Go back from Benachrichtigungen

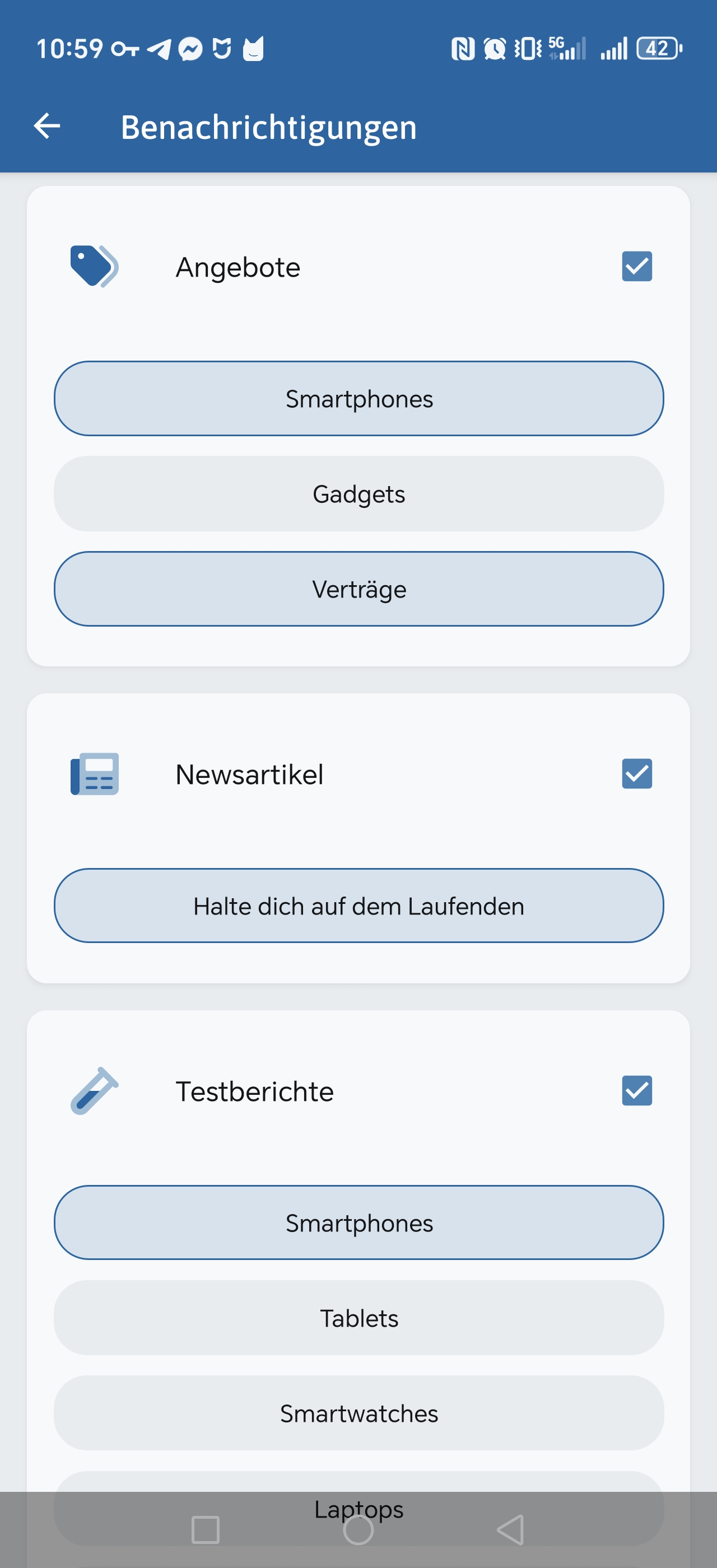[47, 127]
